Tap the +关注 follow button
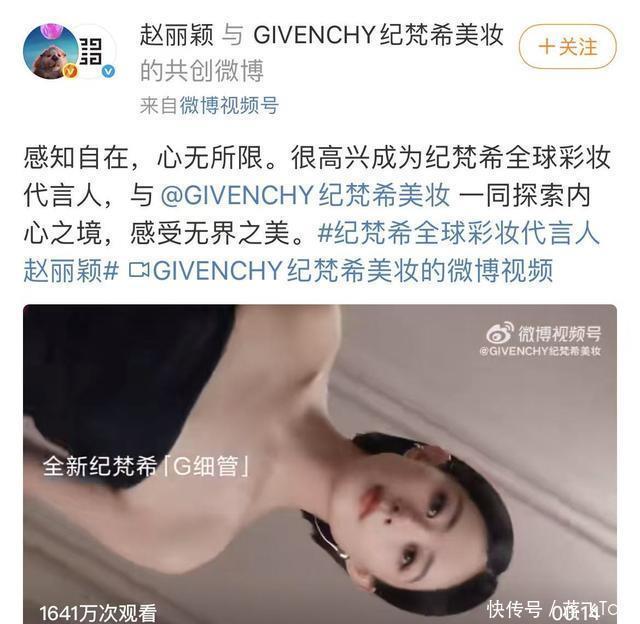The width and height of the screenshot is (640, 624). tap(568, 46)
